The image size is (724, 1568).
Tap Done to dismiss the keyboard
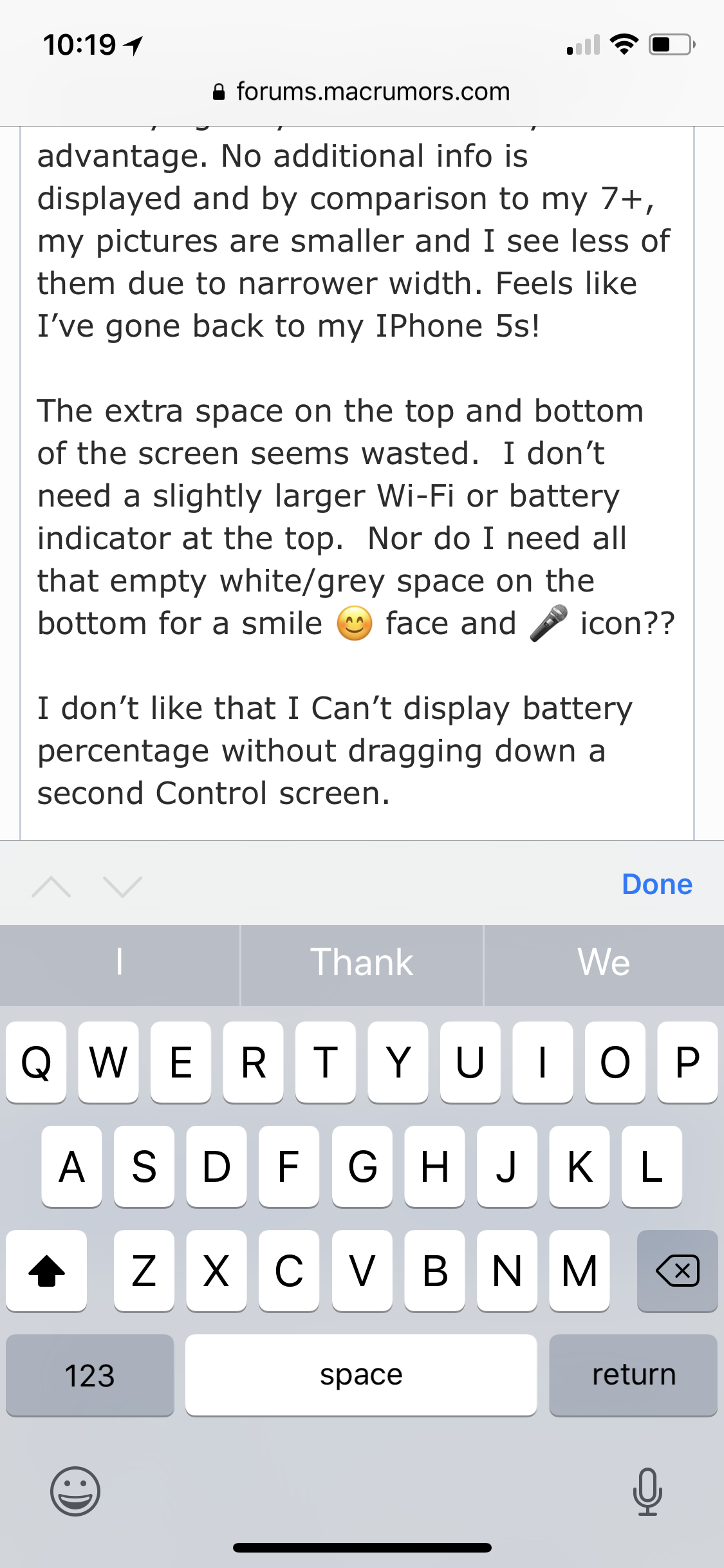(656, 884)
